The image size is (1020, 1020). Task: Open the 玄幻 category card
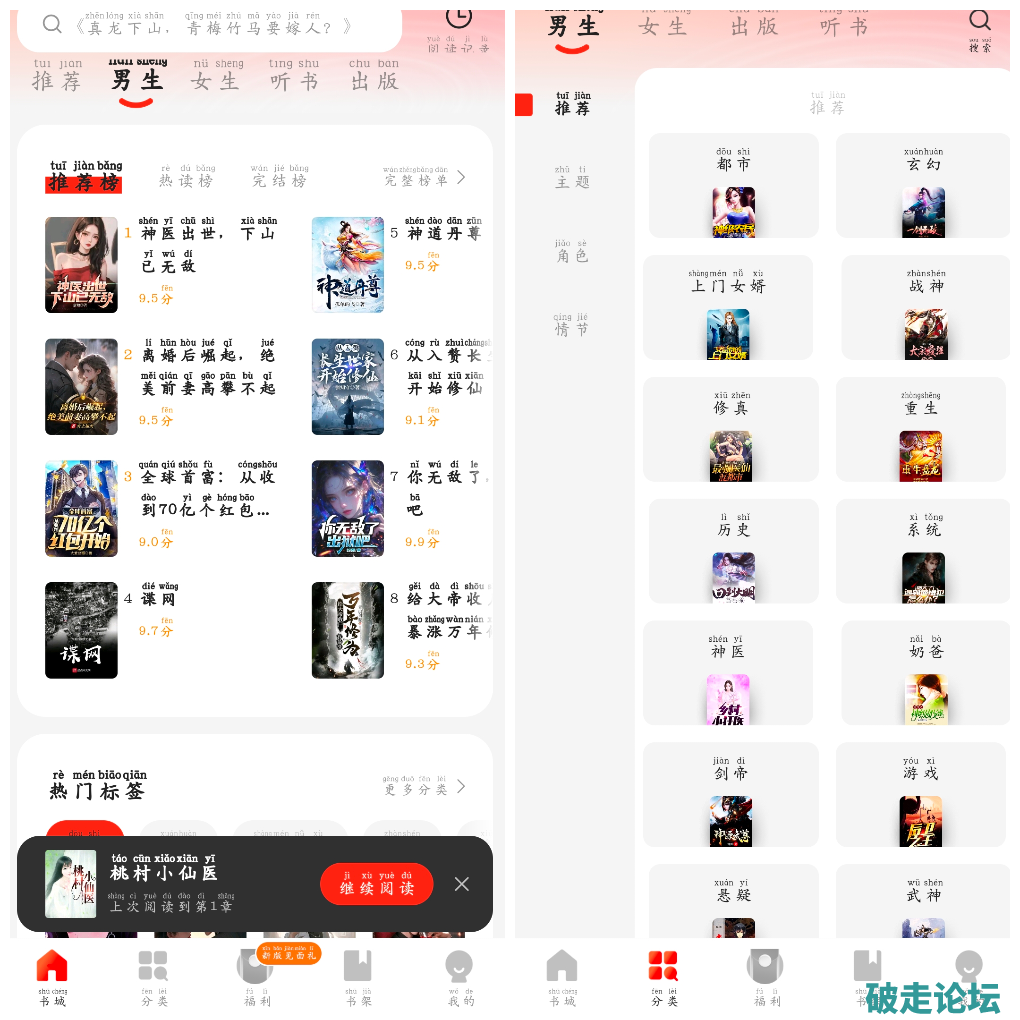[x=922, y=187]
